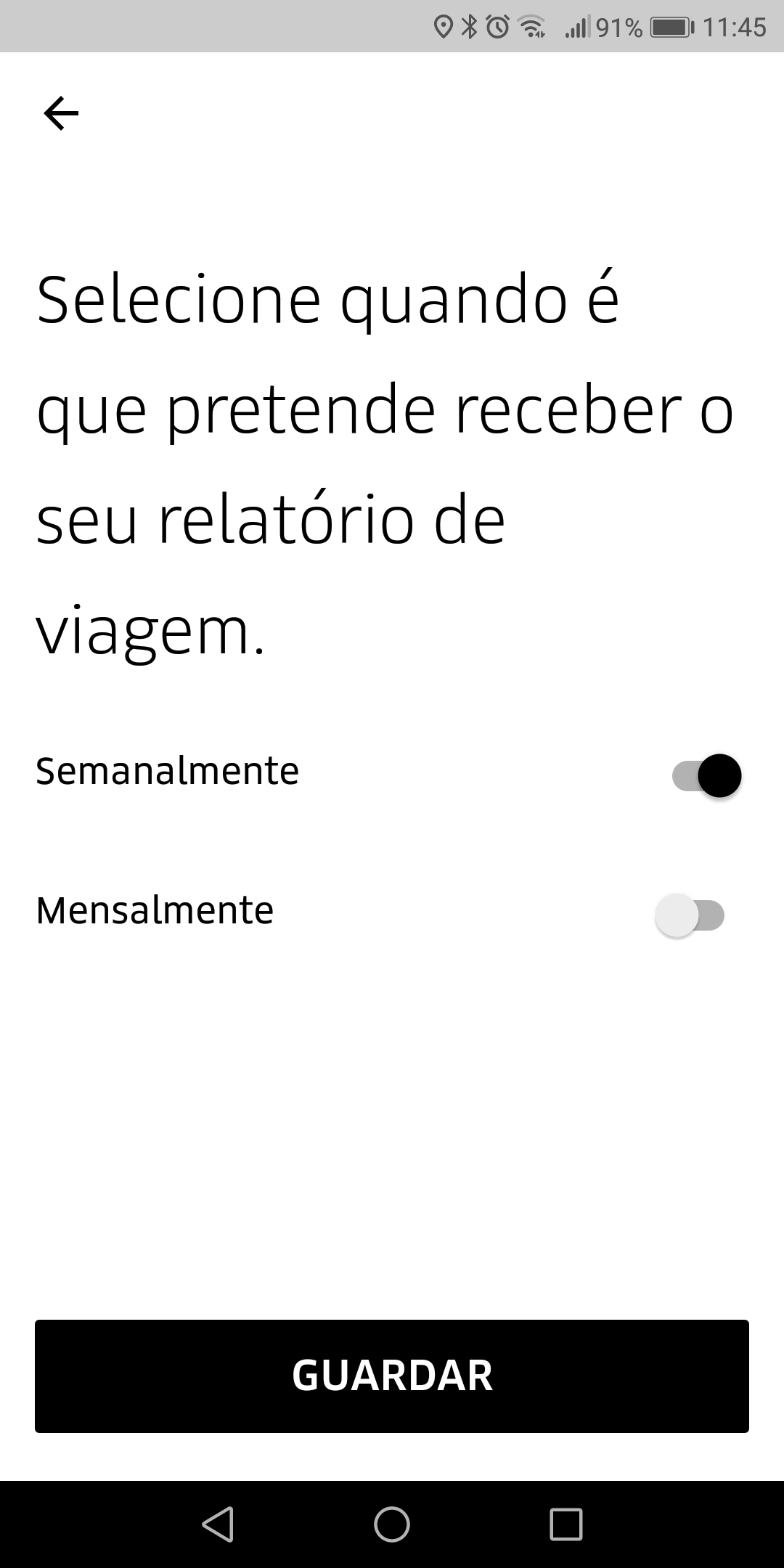
Task: Tap the Mensalmente text label
Action: point(155,911)
